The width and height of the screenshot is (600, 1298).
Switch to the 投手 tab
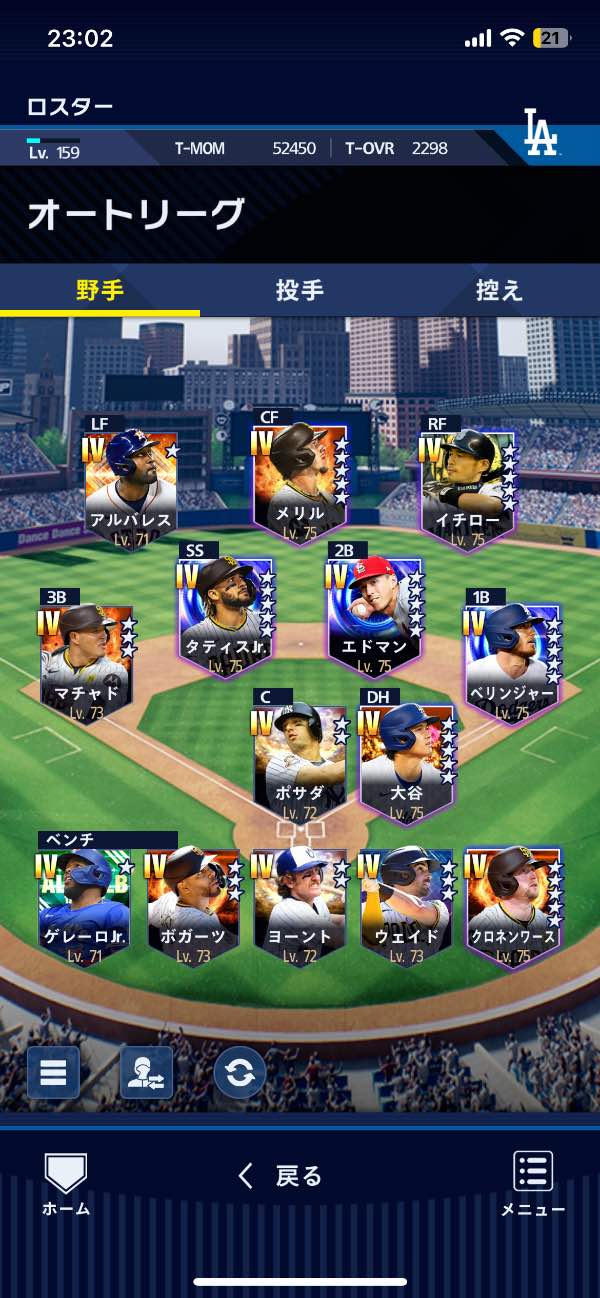point(299,290)
